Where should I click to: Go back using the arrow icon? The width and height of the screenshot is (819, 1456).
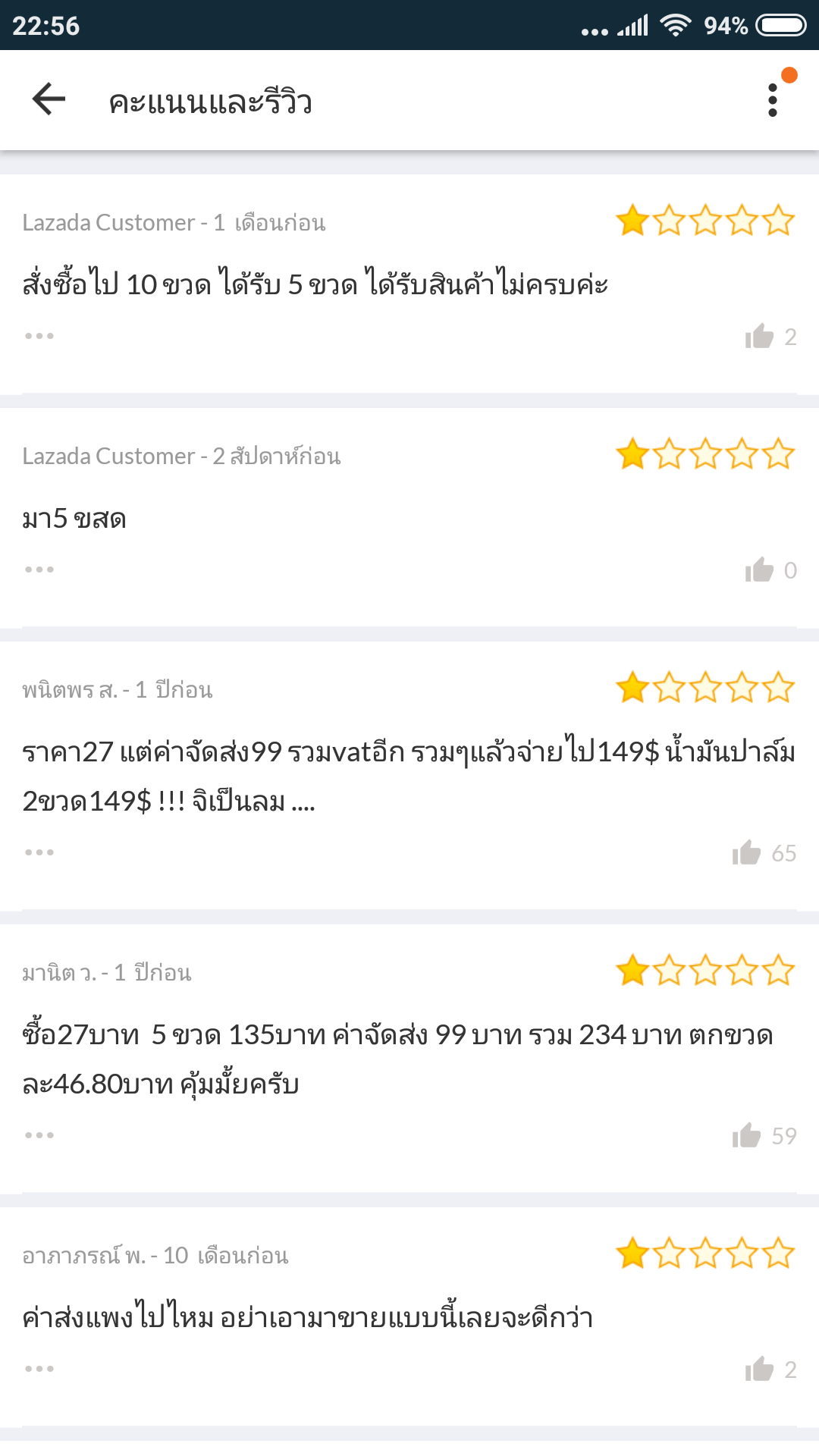(49, 99)
